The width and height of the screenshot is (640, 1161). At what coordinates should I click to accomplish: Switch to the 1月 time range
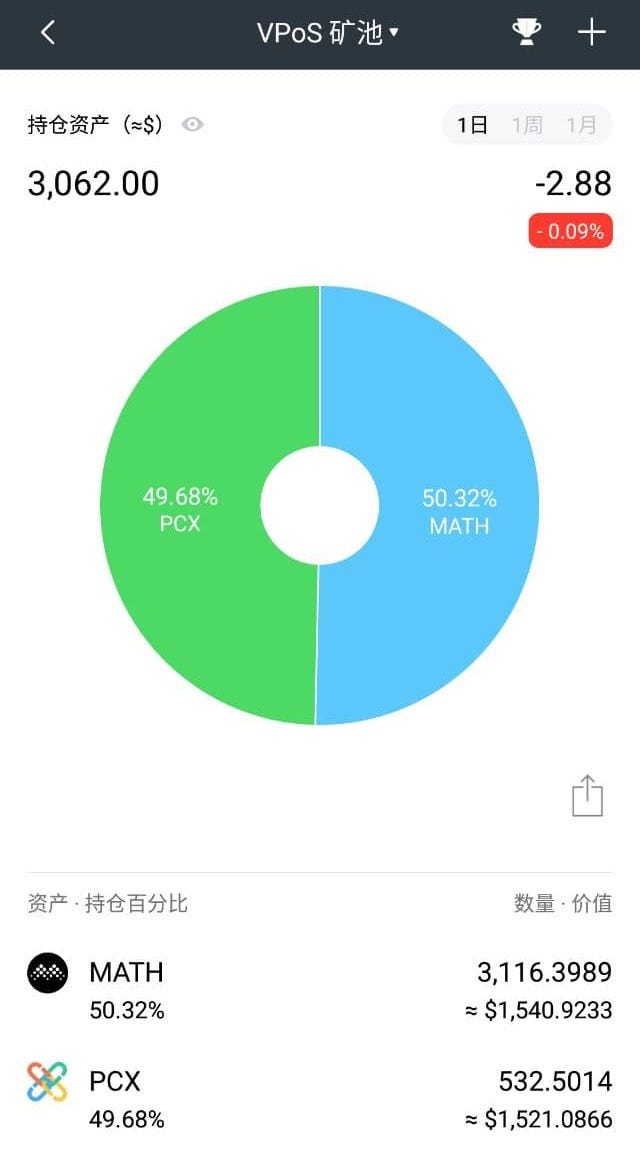(x=581, y=125)
